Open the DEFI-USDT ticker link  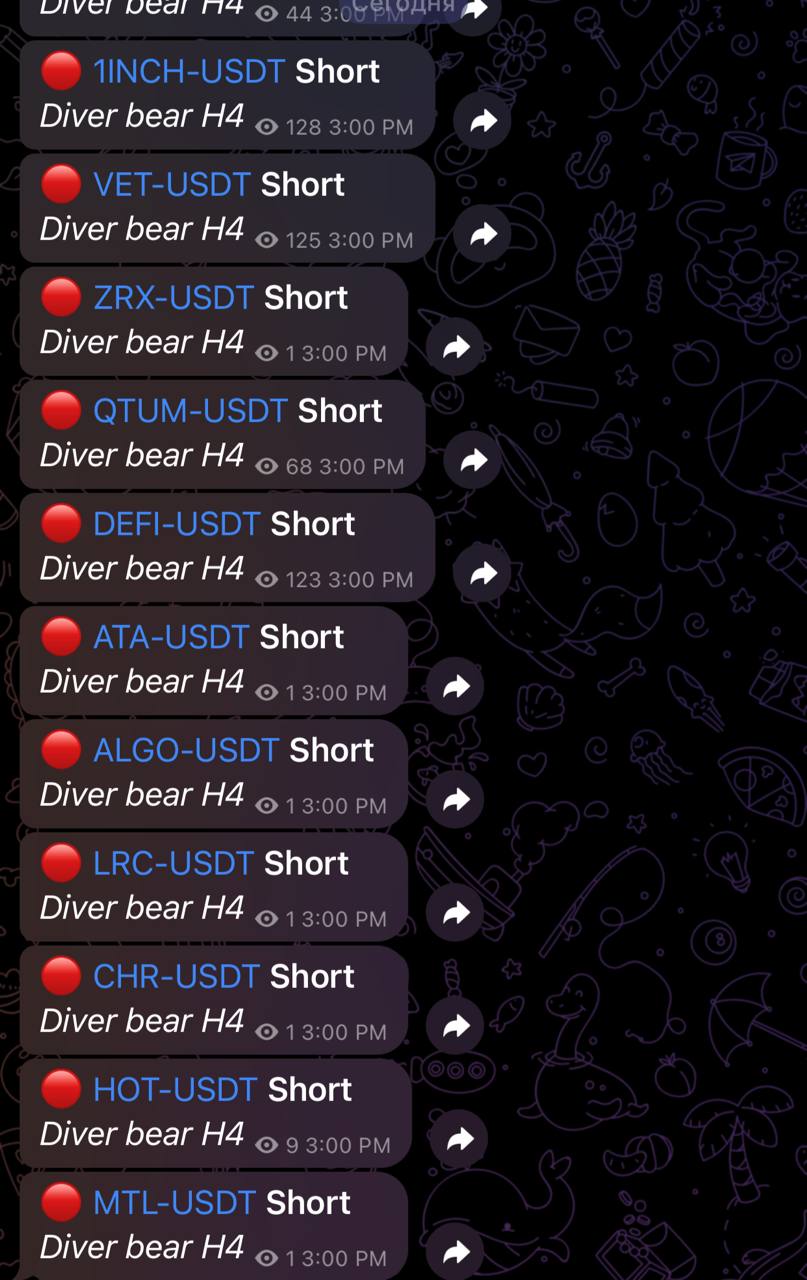(176, 524)
